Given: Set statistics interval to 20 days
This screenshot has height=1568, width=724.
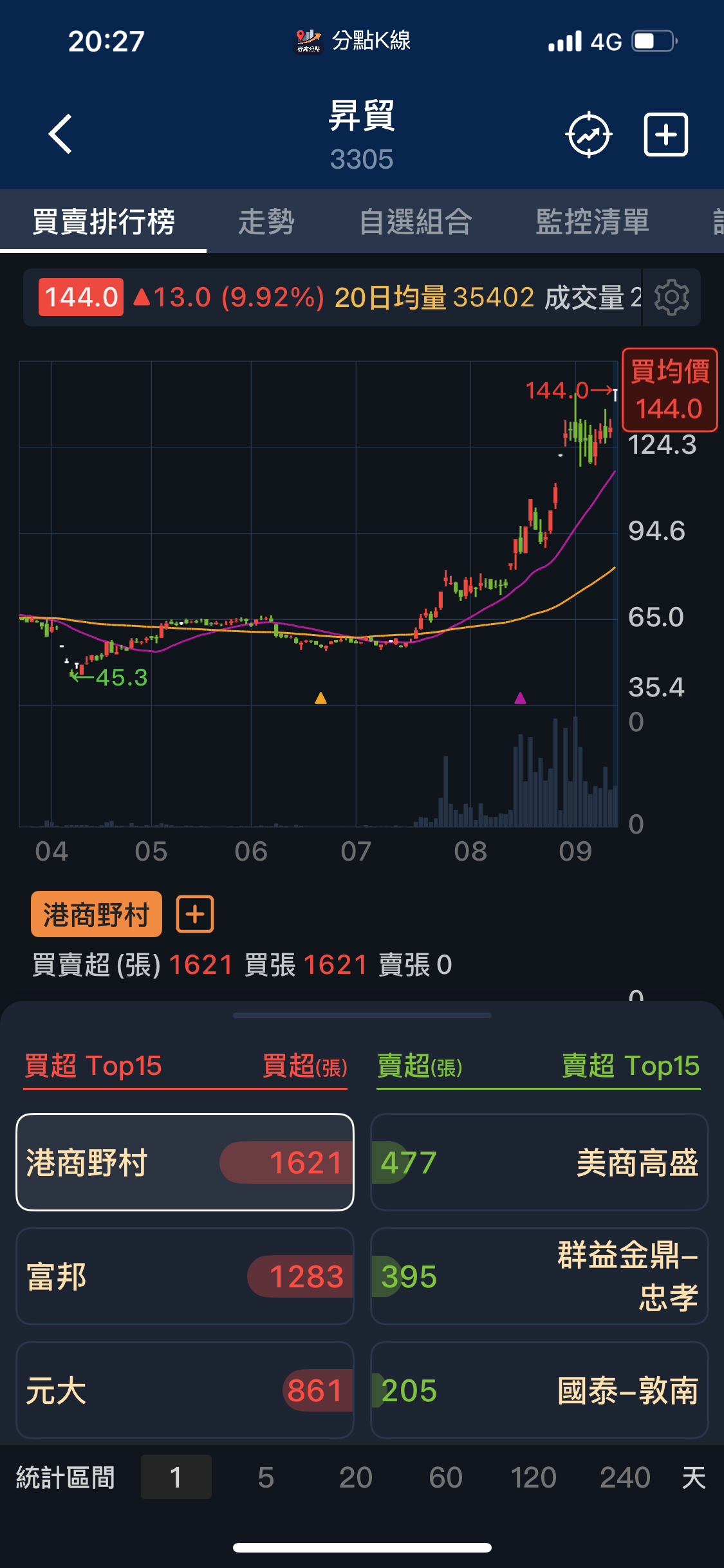Looking at the screenshot, I should pos(355,1477).
